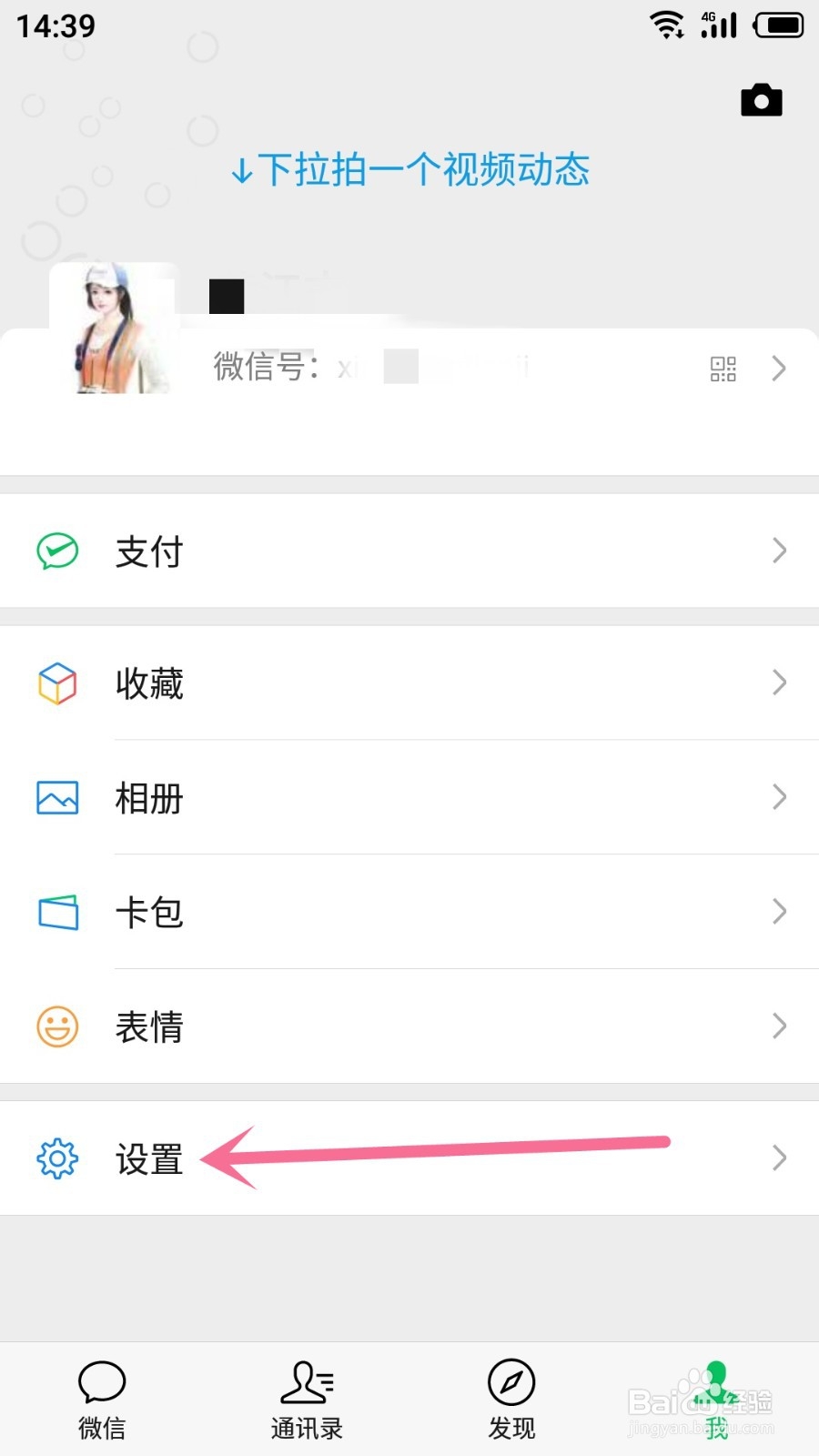
Task: Open the camera icon at top right
Action: pos(761,100)
